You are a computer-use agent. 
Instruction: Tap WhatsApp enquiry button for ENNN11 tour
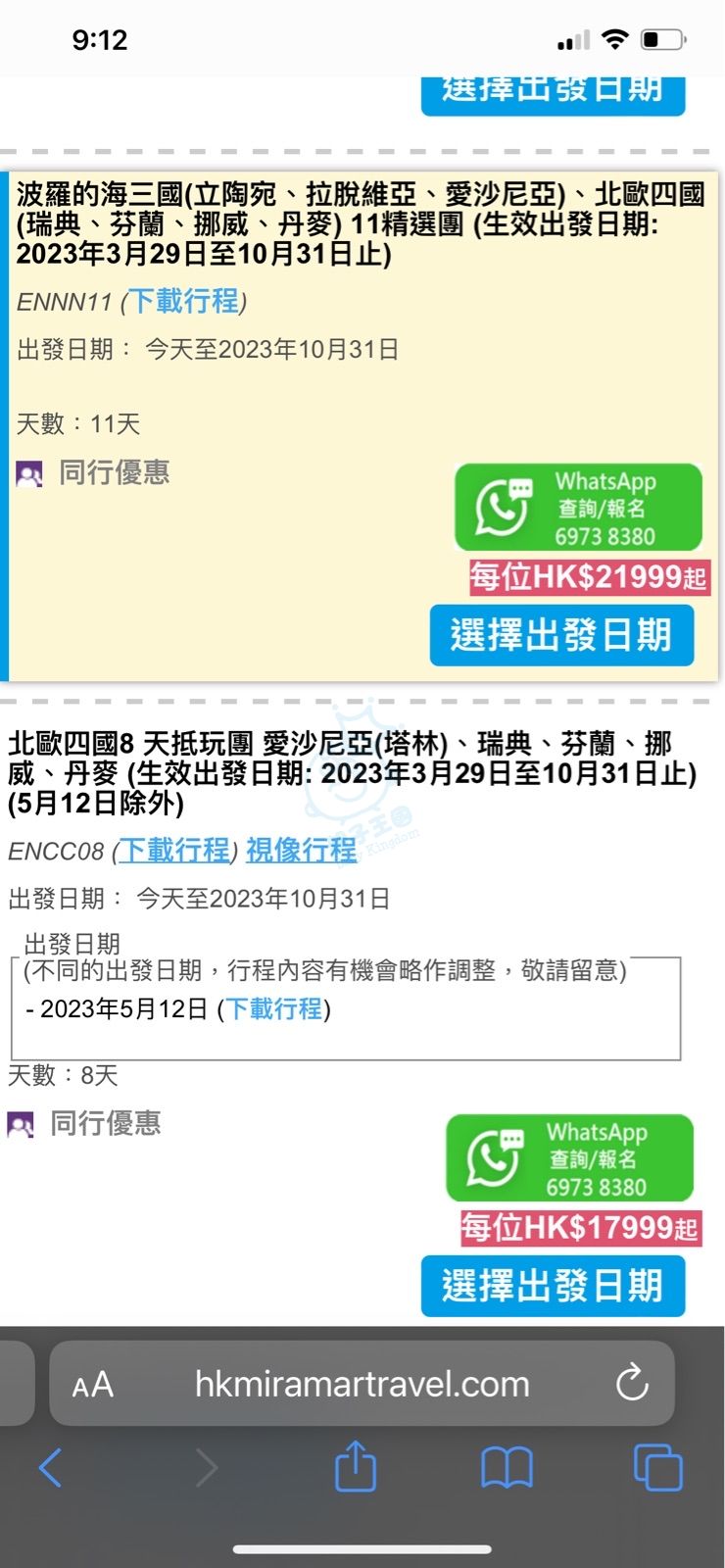click(578, 508)
